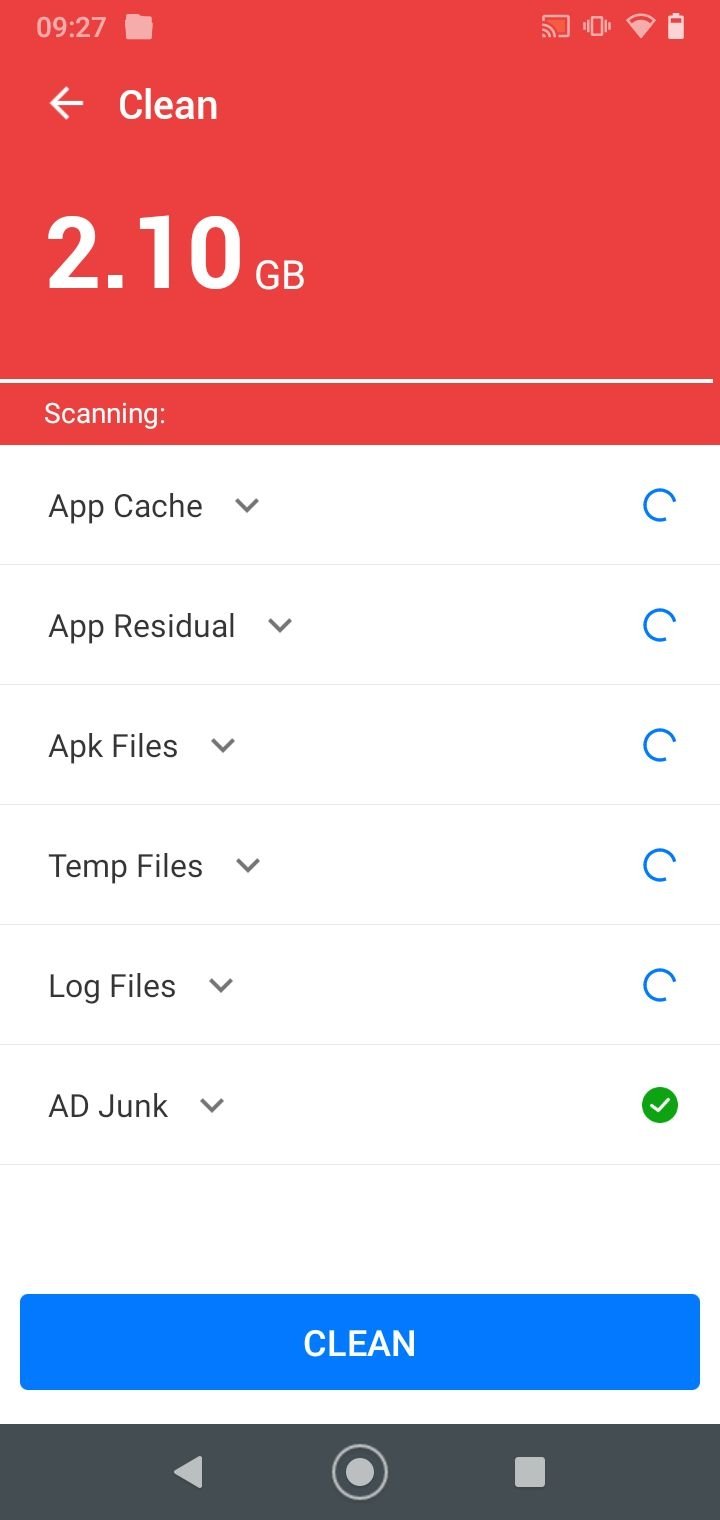Tap the blue CLEAN button

tap(360, 1342)
